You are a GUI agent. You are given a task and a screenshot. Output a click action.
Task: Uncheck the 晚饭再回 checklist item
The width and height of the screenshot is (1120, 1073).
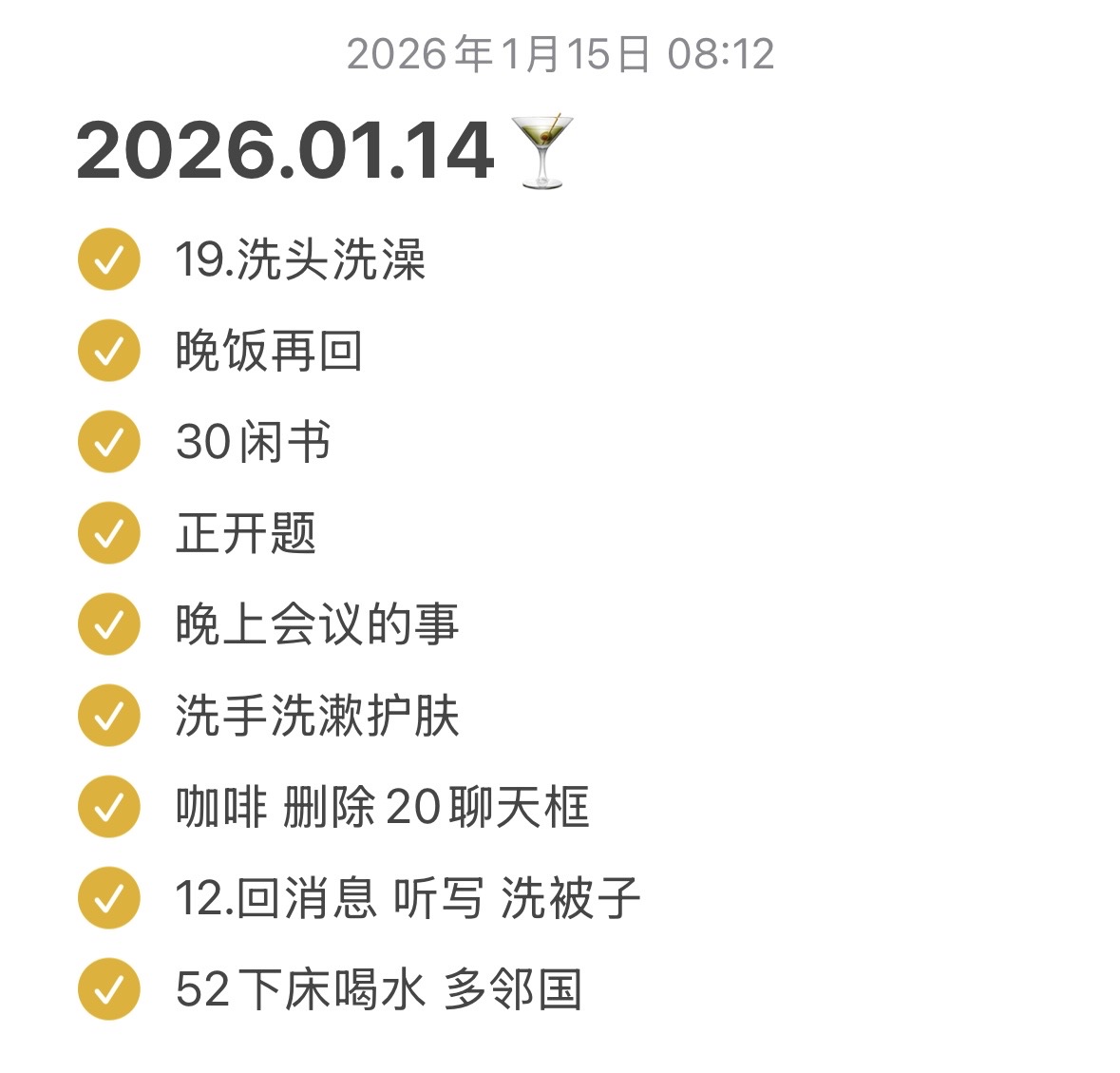(108, 350)
